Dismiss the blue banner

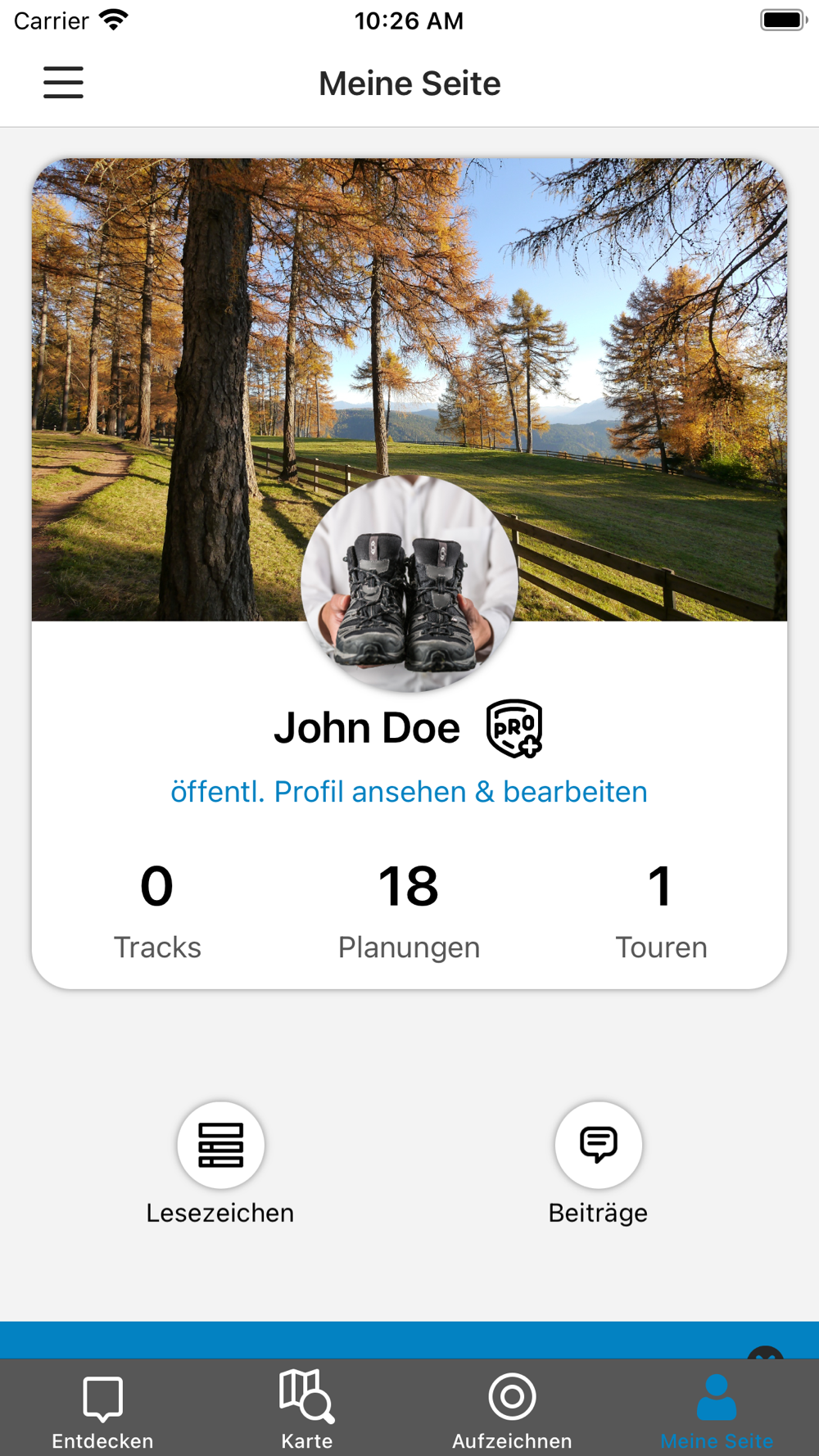point(766,1353)
